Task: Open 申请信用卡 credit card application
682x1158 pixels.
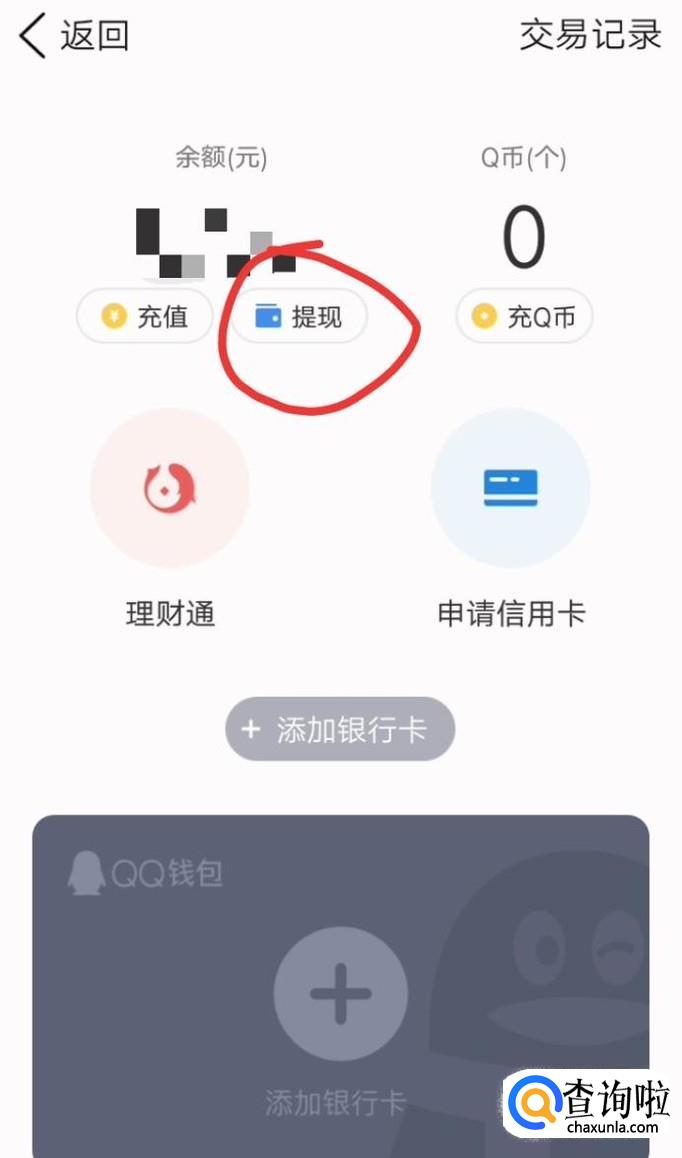Action: coord(510,488)
